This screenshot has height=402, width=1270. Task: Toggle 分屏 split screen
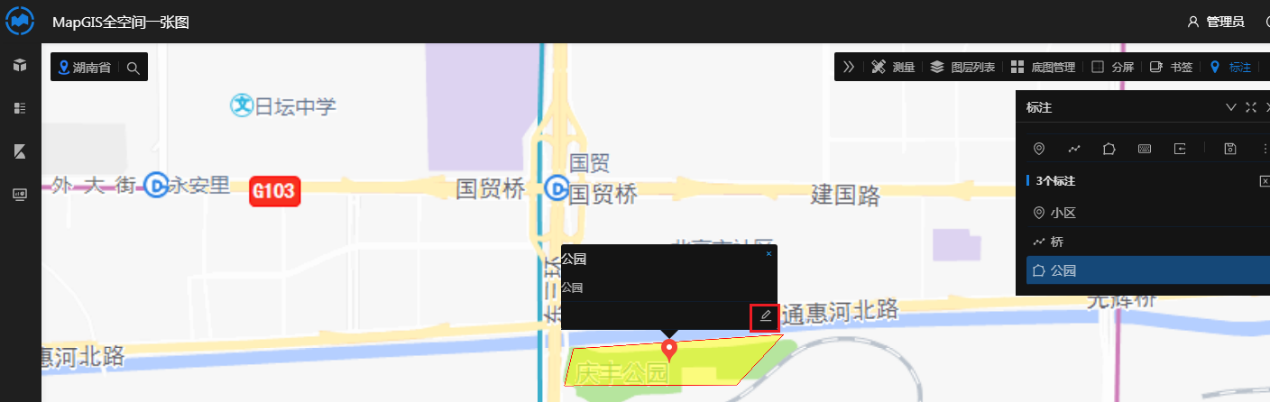tap(1112, 67)
